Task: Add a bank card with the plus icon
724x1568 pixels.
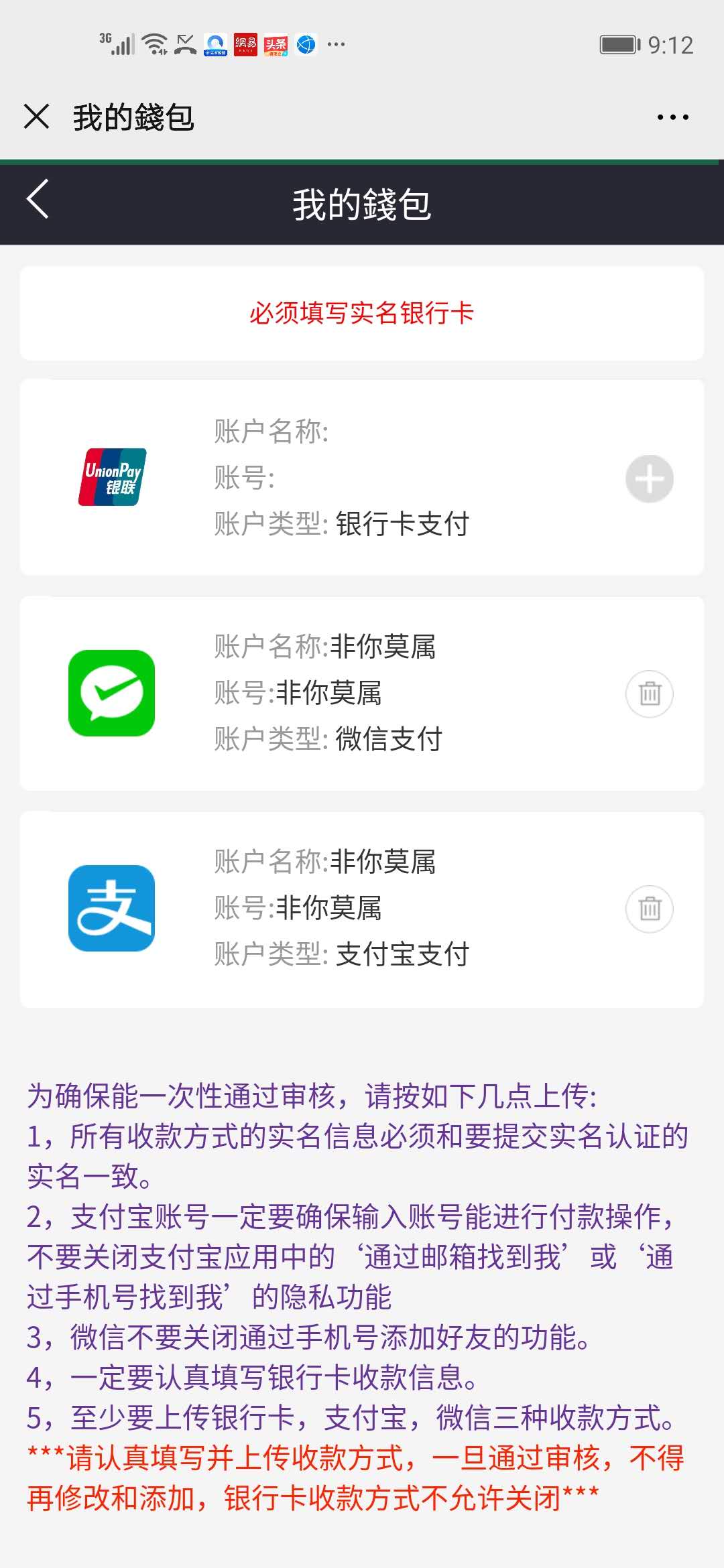Action: 650,478
